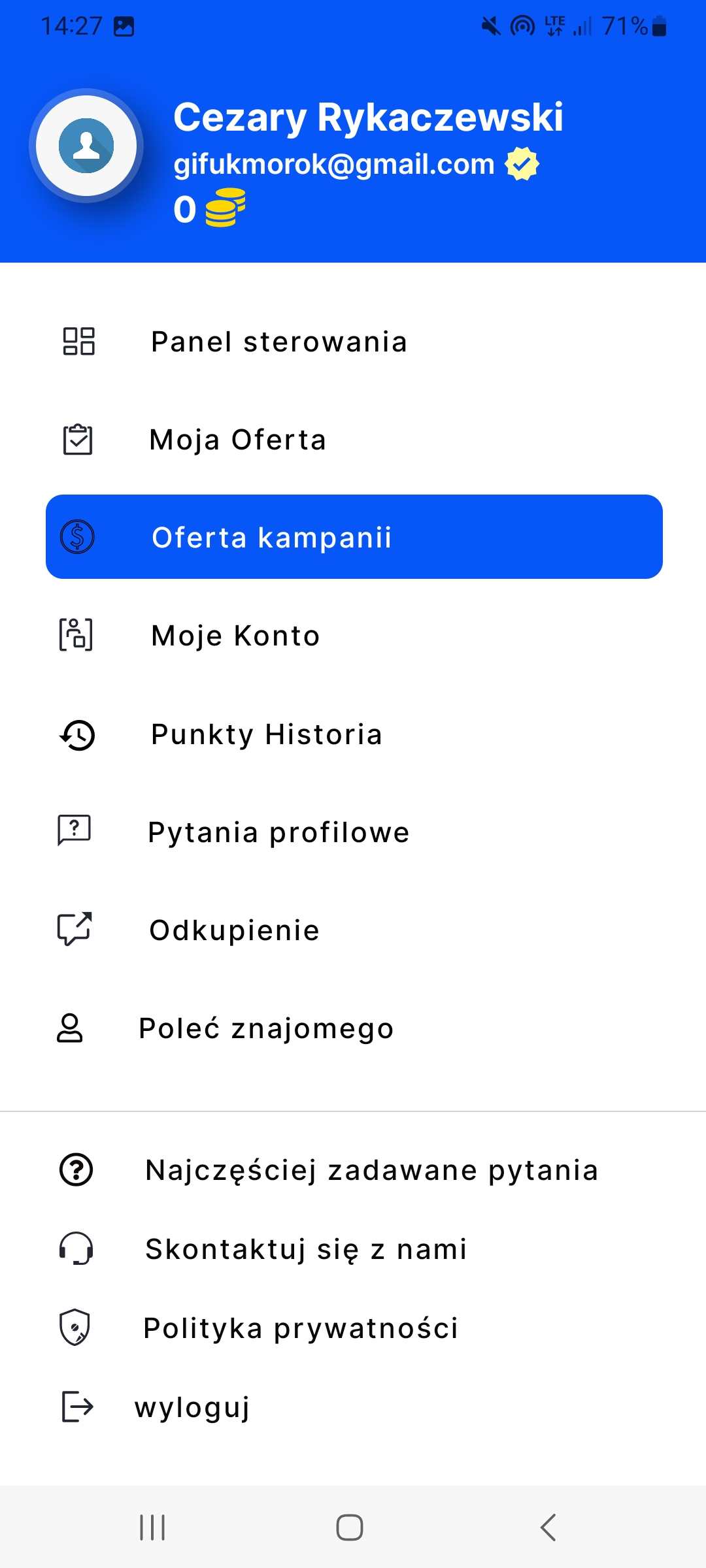Viewport: 706px width, 1568px height.
Task: Go back using the system back button
Action: 548,1527
